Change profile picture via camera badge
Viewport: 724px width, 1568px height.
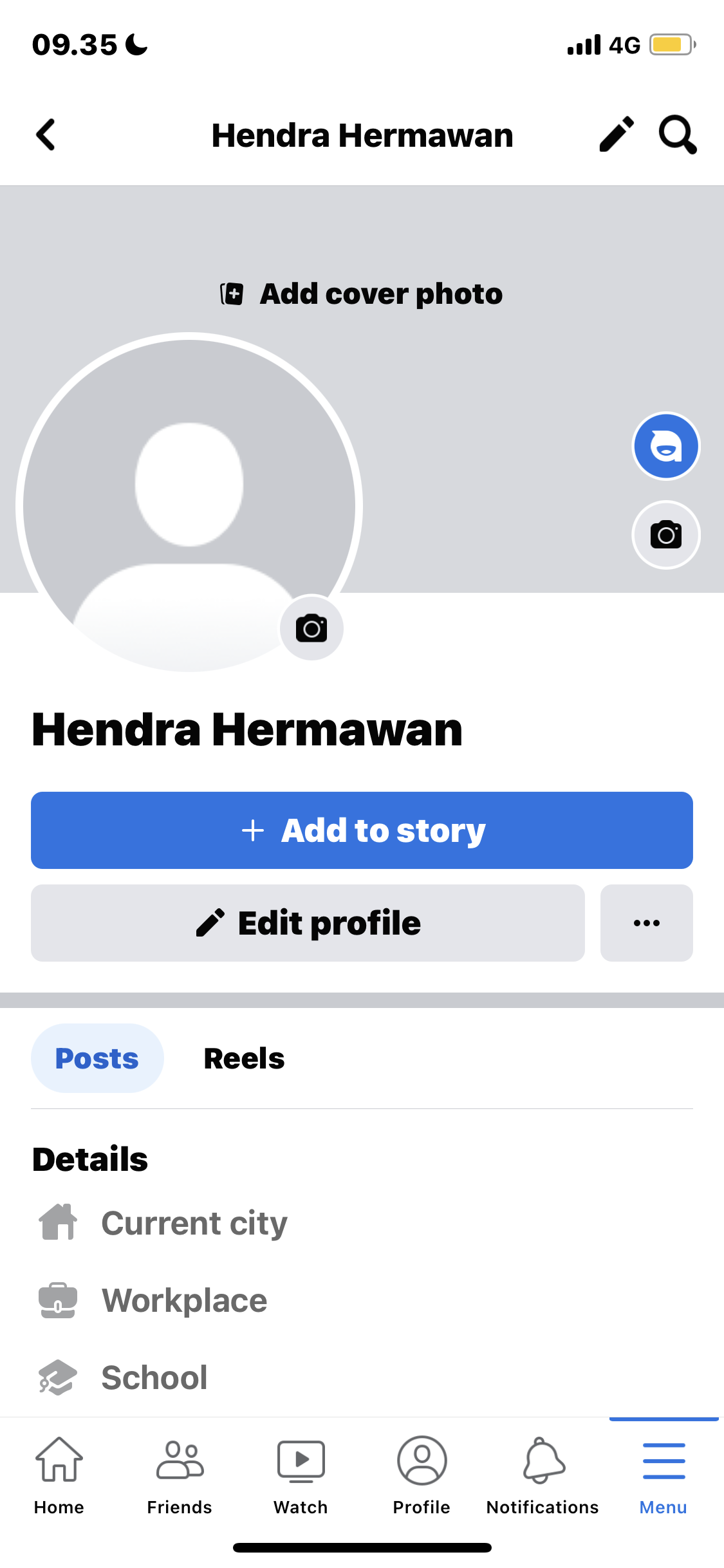pyautogui.click(x=311, y=628)
